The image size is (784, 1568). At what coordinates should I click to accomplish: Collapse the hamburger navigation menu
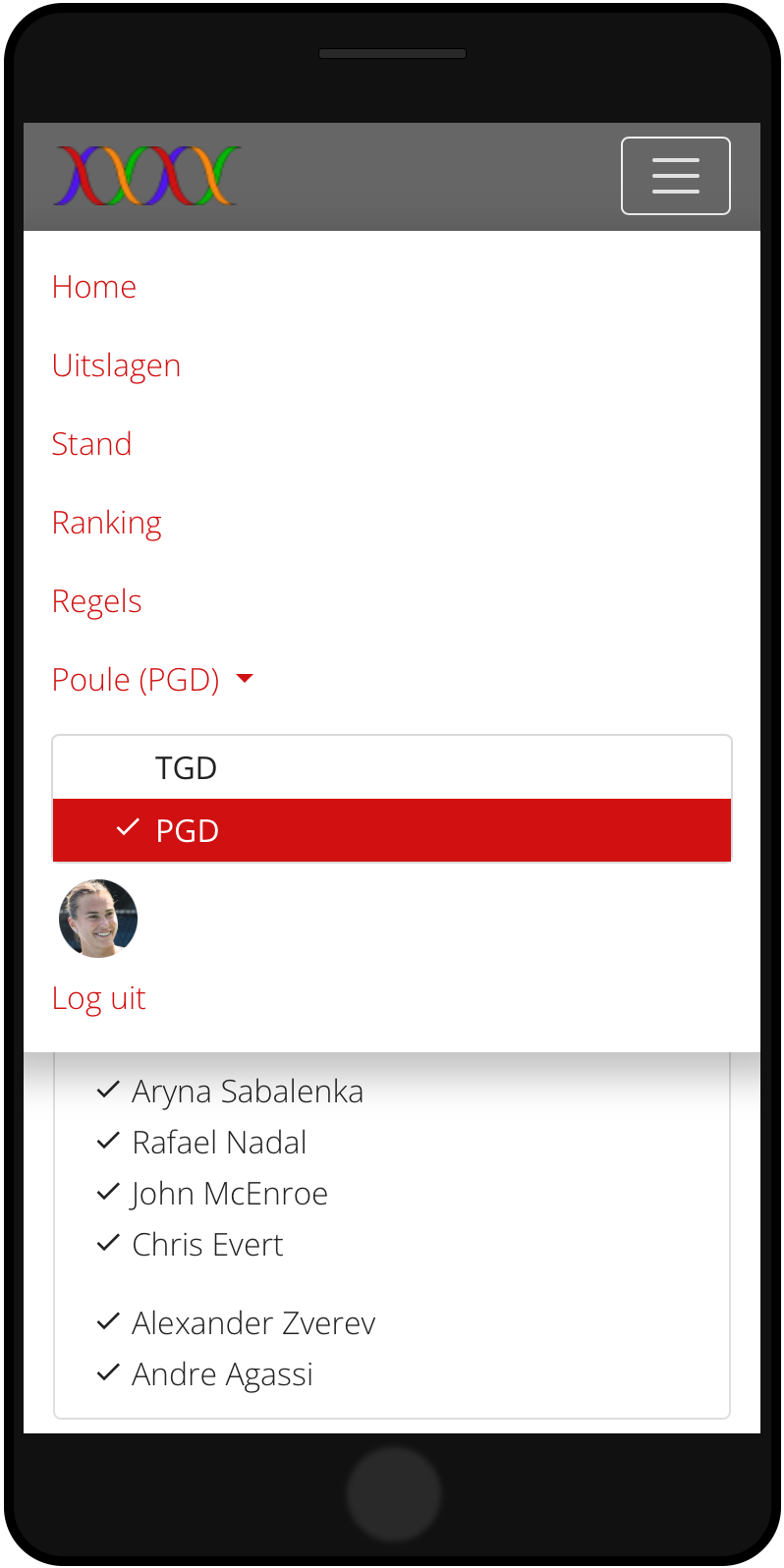(675, 176)
